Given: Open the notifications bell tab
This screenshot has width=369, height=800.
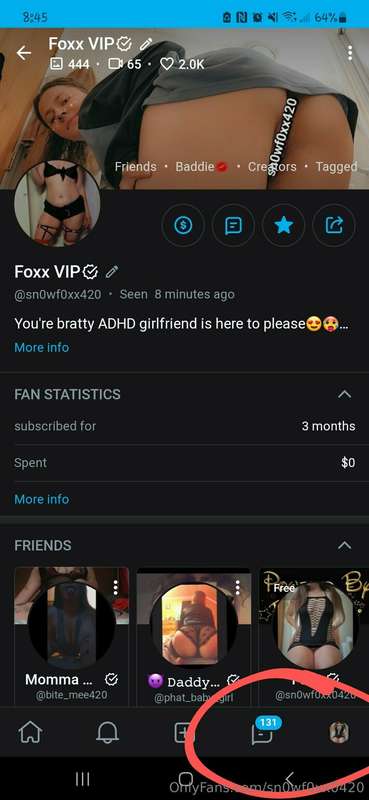Looking at the screenshot, I should (107, 733).
